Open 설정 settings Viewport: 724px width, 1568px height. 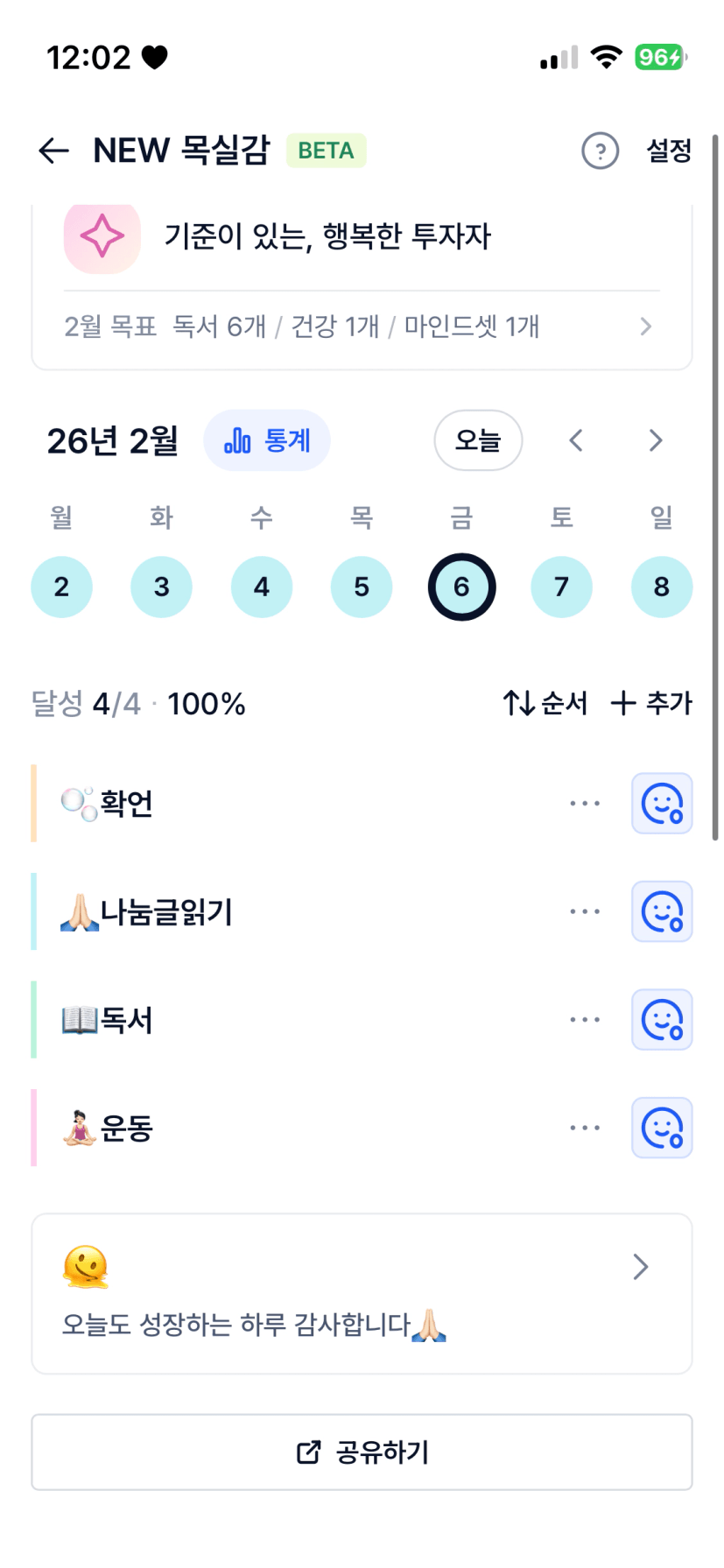pos(669,151)
